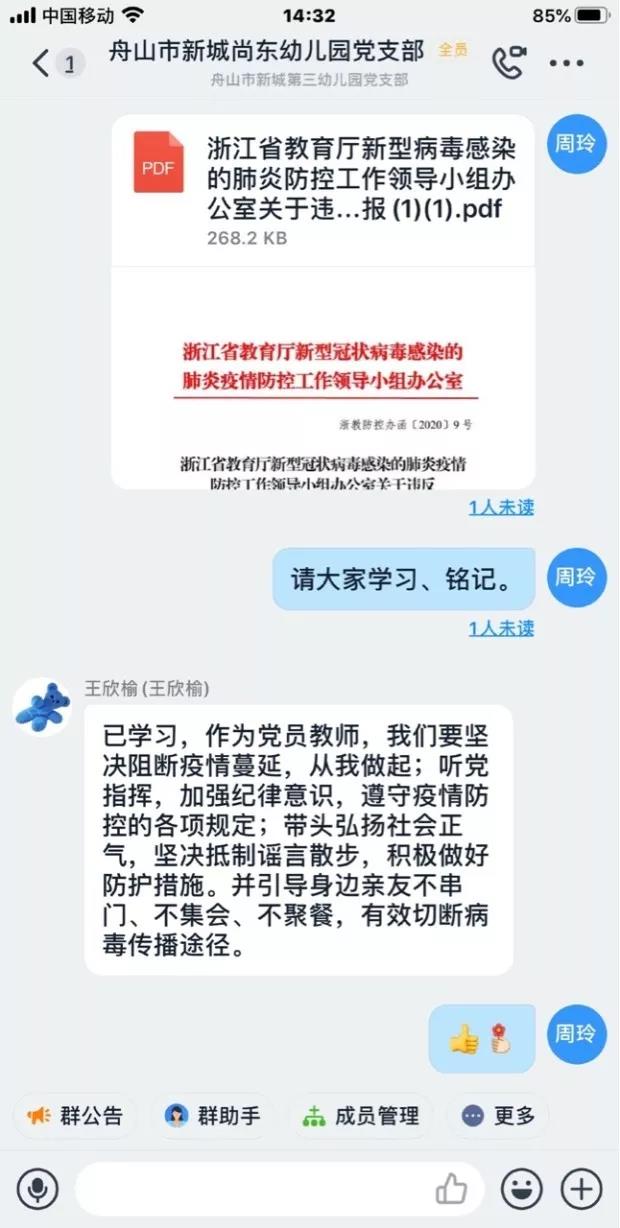Open the plus attachment menu
Image resolution: width=620 pixels, height=1228 pixels.
point(581,1189)
